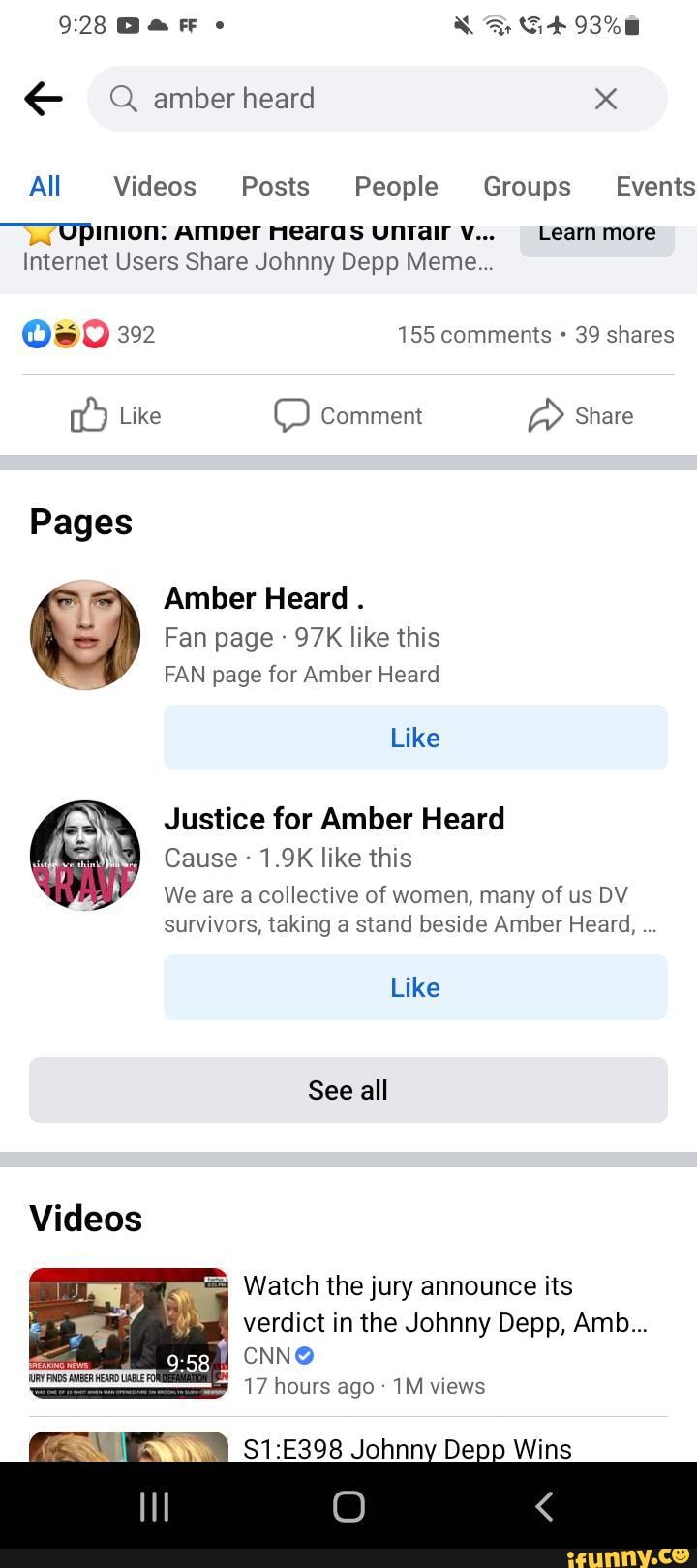Like the post with 392 reactions
Viewport: 697px width, 1568px height.
pyautogui.click(x=116, y=416)
